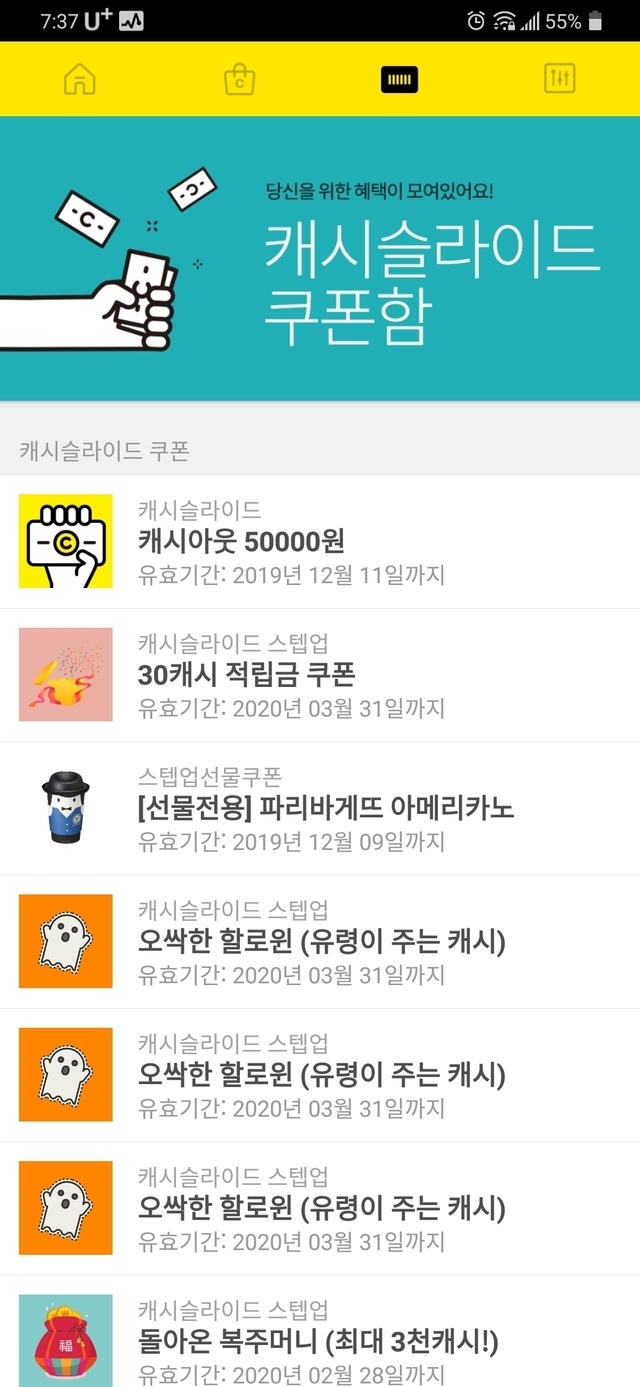Switch to the home tab
The height and width of the screenshot is (1387, 640).
(x=80, y=79)
